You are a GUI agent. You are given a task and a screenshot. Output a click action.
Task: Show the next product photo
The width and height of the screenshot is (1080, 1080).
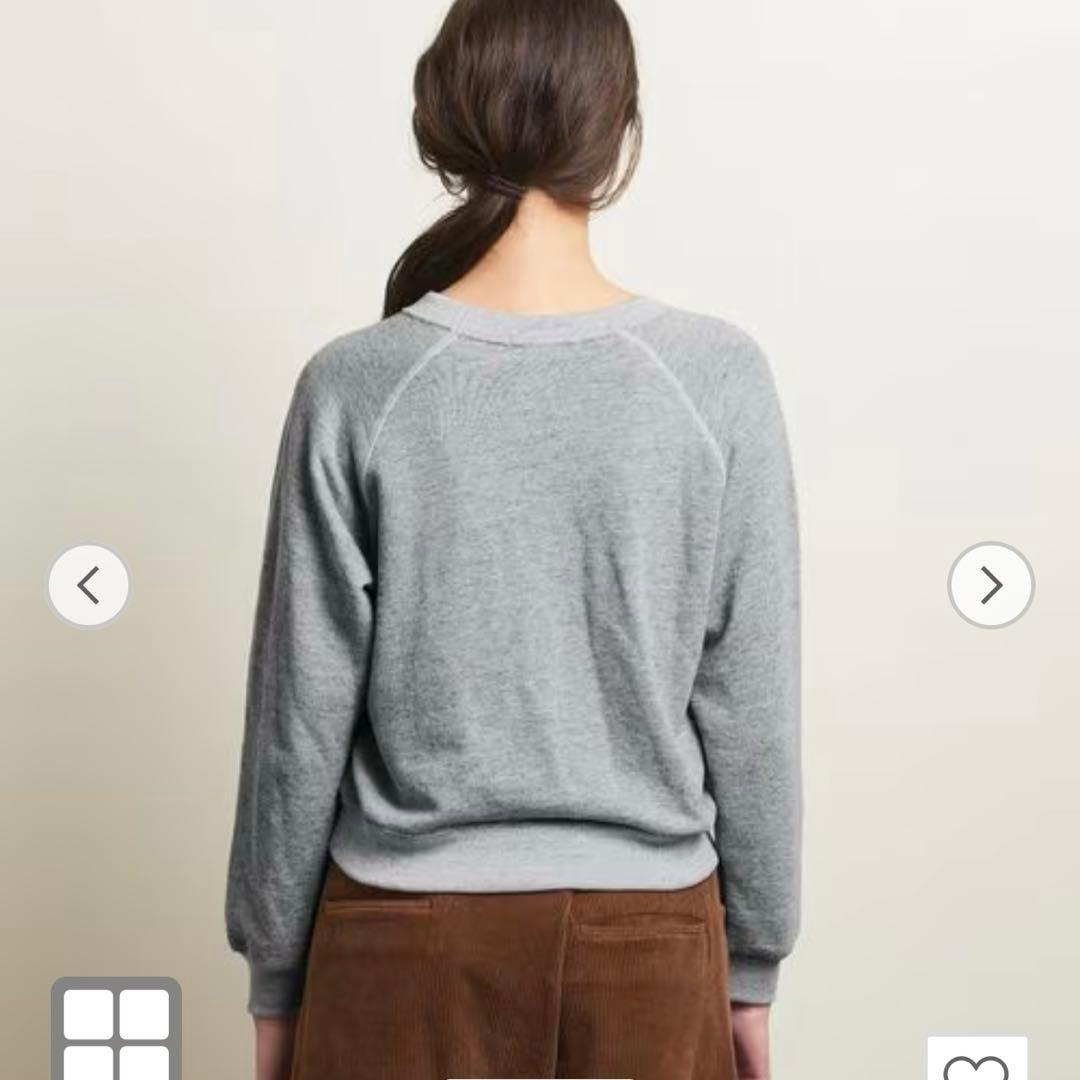[990, 586]
